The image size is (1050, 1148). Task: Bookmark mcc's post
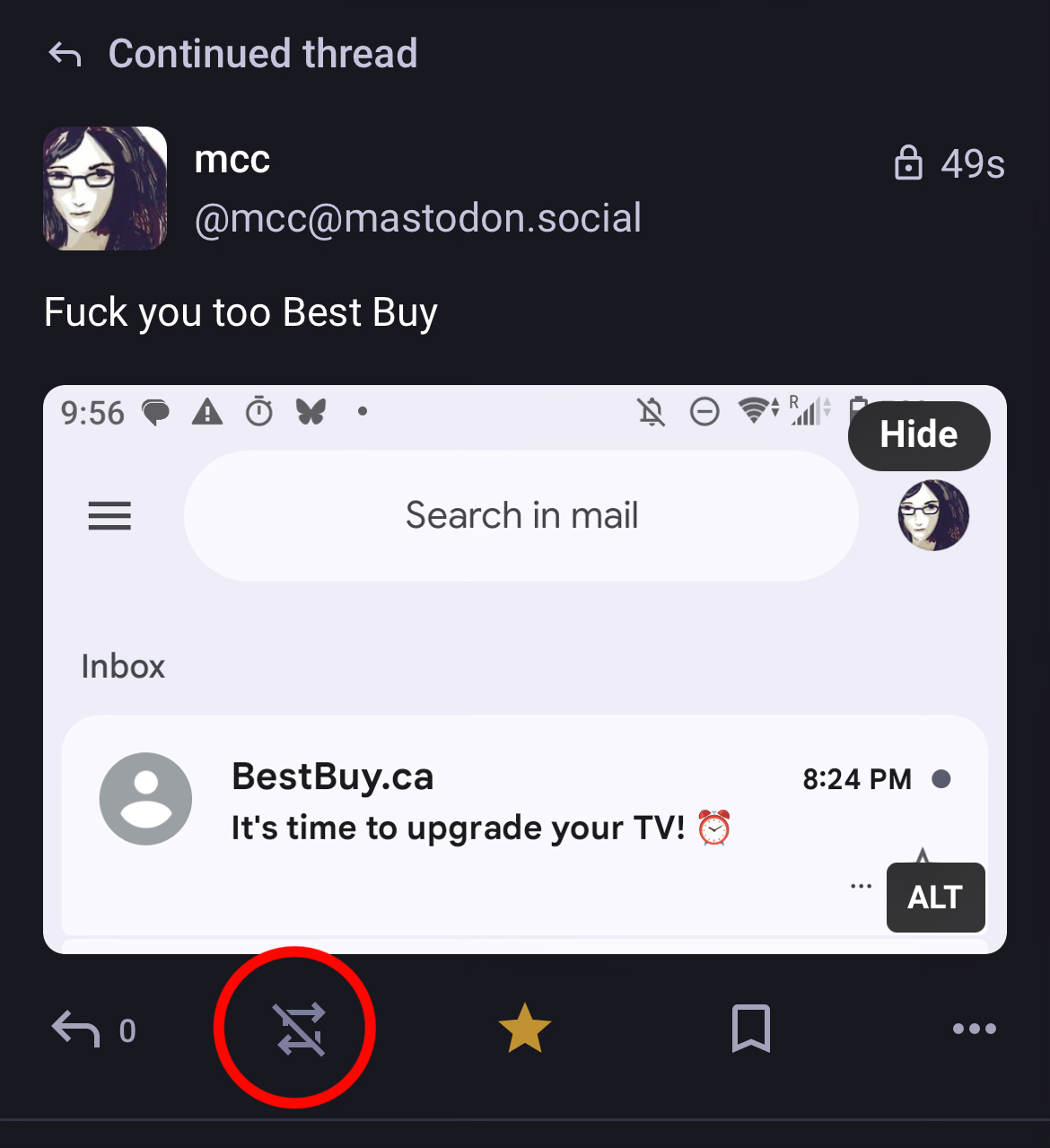pyautogui.click(x=750, y=1029)
